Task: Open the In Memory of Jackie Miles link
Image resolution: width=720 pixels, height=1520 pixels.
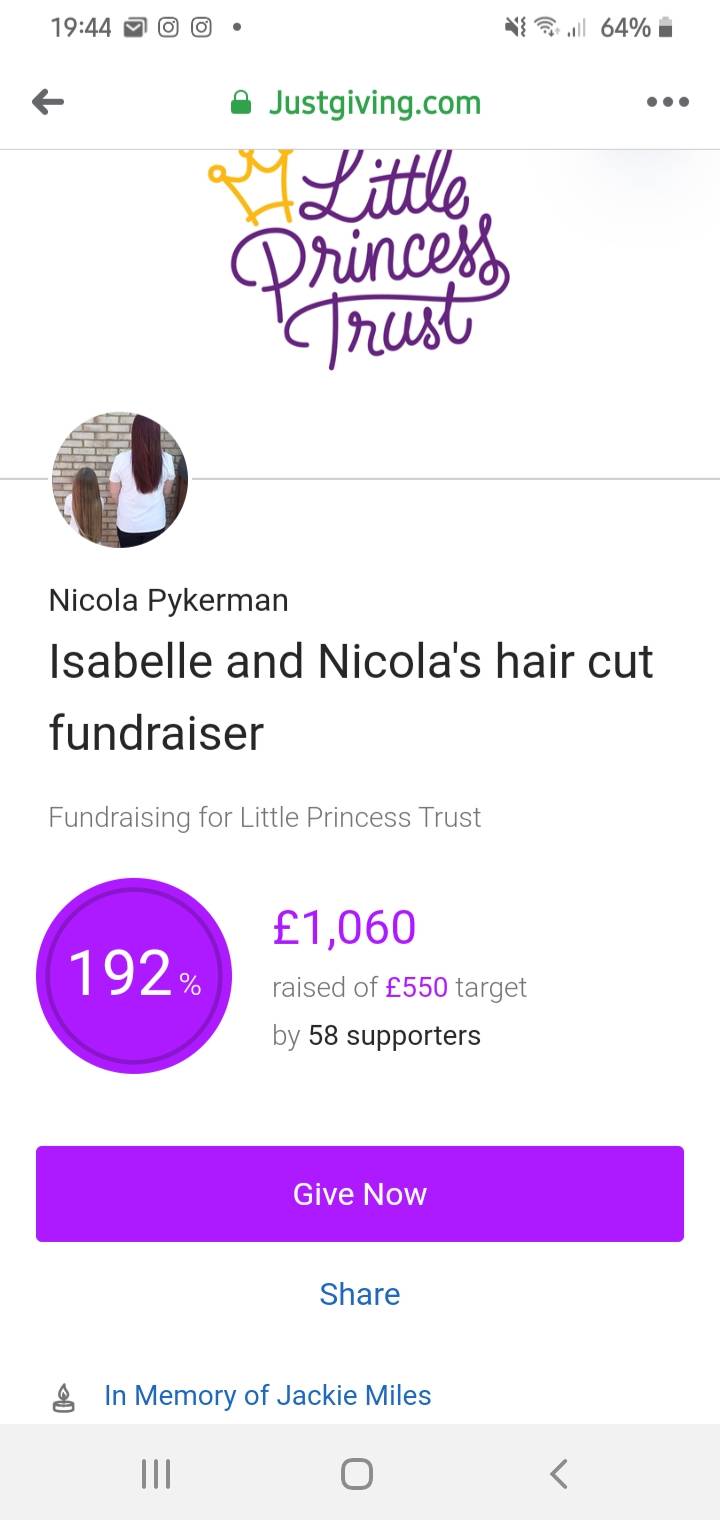Action: click(268, 1396)
